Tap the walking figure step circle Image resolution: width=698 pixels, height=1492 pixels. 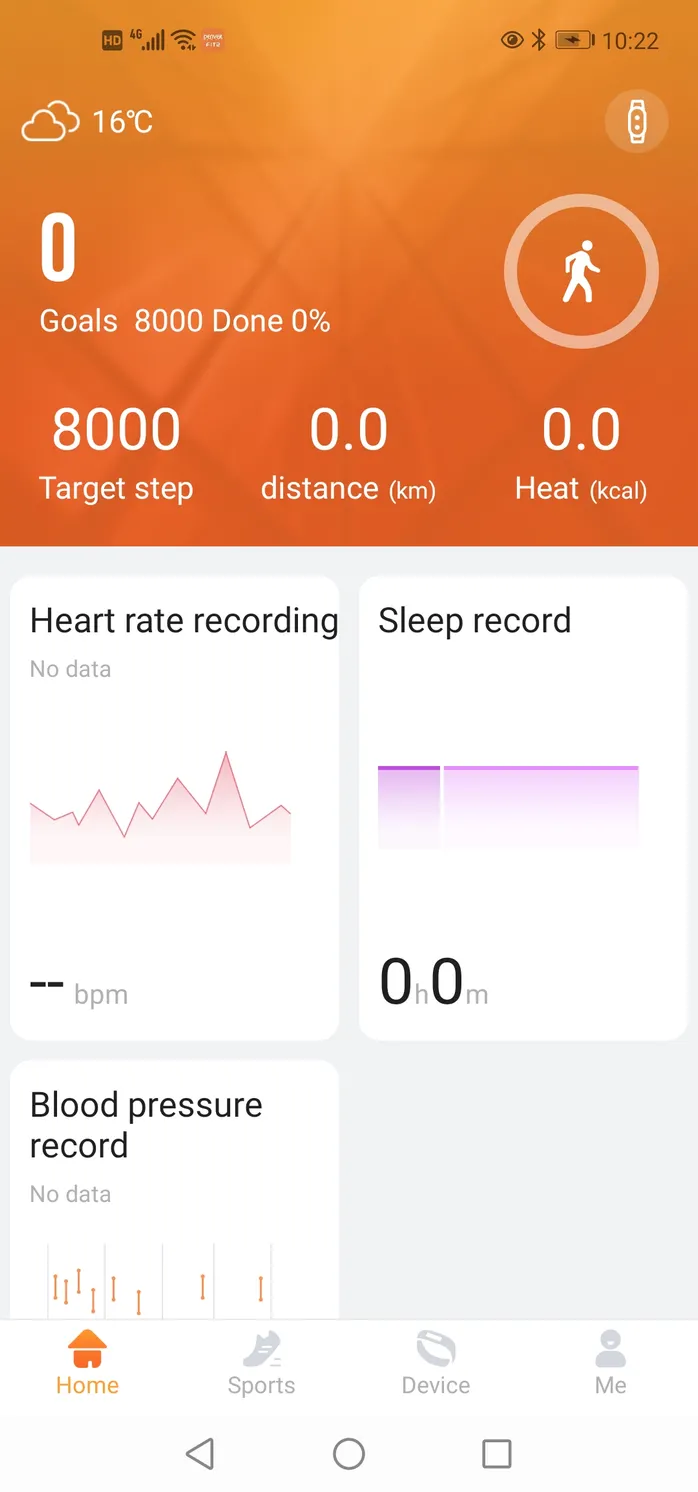tap(581, 271)
